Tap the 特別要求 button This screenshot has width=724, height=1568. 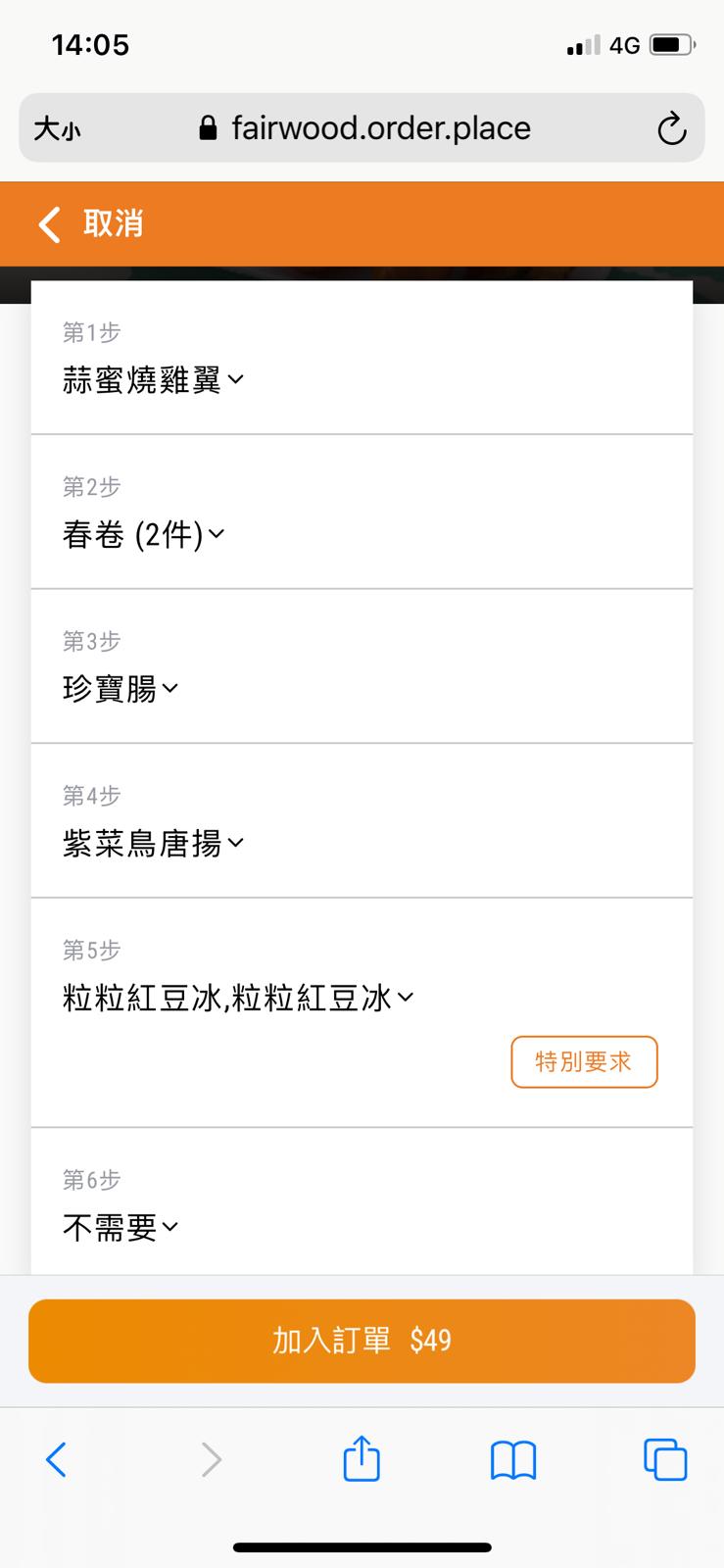pos(583,1062)
